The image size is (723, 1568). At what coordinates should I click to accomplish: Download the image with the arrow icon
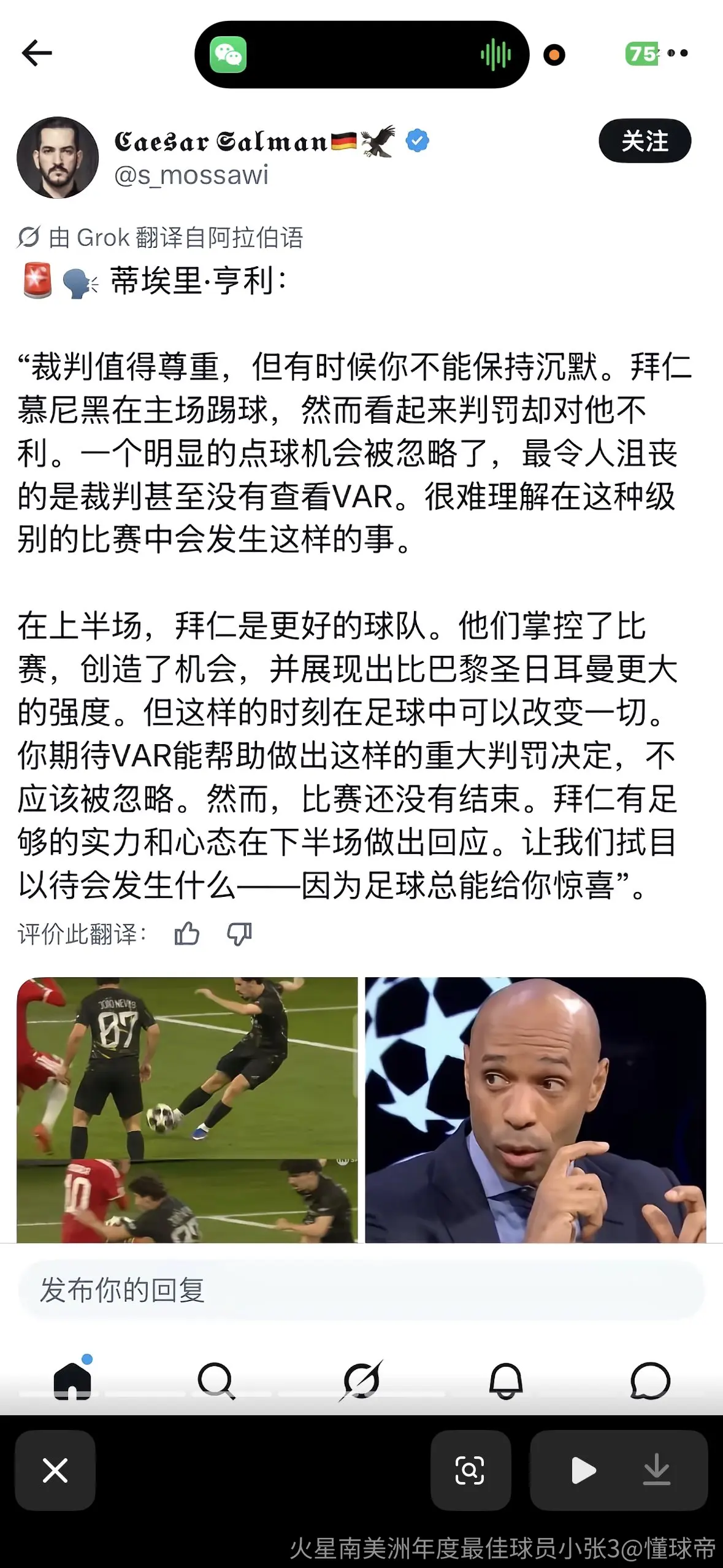coord(656,1470)
